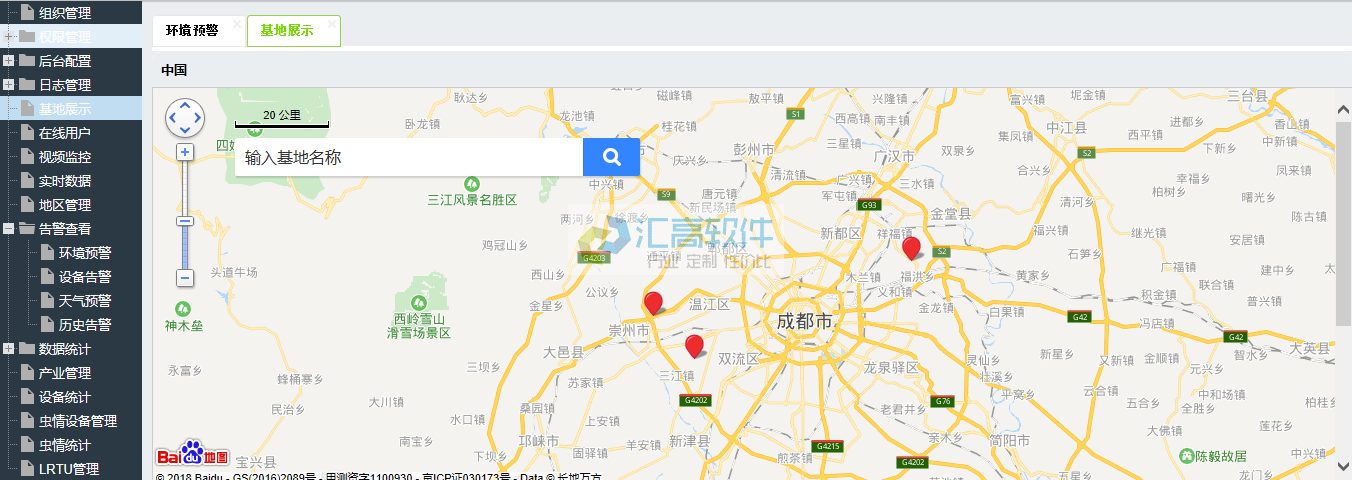This screenshot has height=480, width=1352.
Task: Open 组织管理 in the sidebar
Action: pyautogui.click(x=64, y=13)
